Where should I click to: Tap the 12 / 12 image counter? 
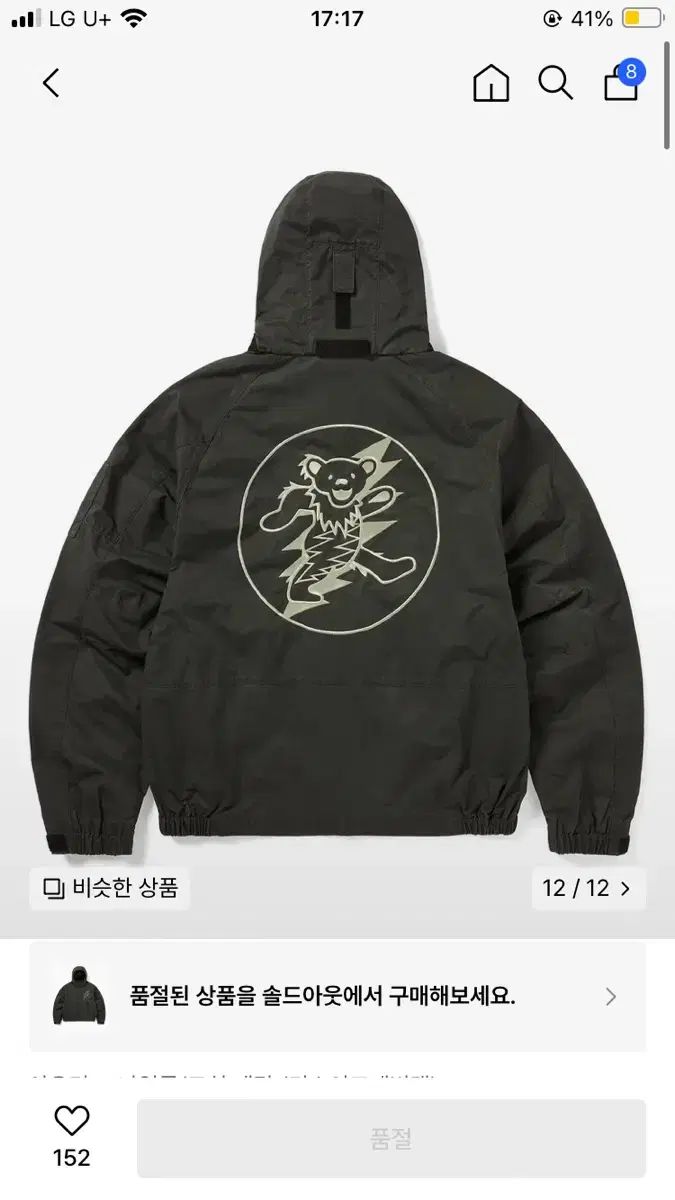pyautogui.click(x=587, y=888)
